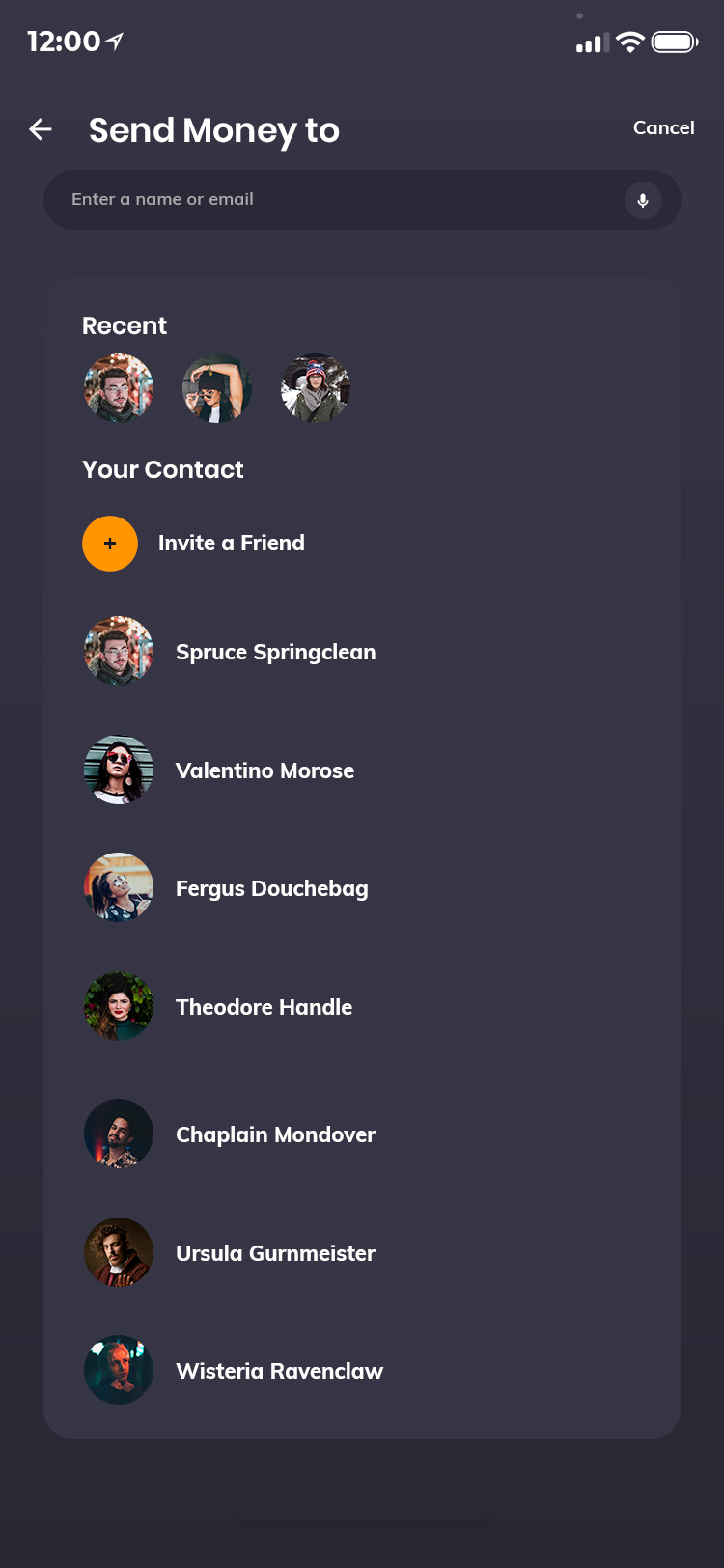Select contact Valentino Morose
724x1568 pixels.
tap(265, 770)
